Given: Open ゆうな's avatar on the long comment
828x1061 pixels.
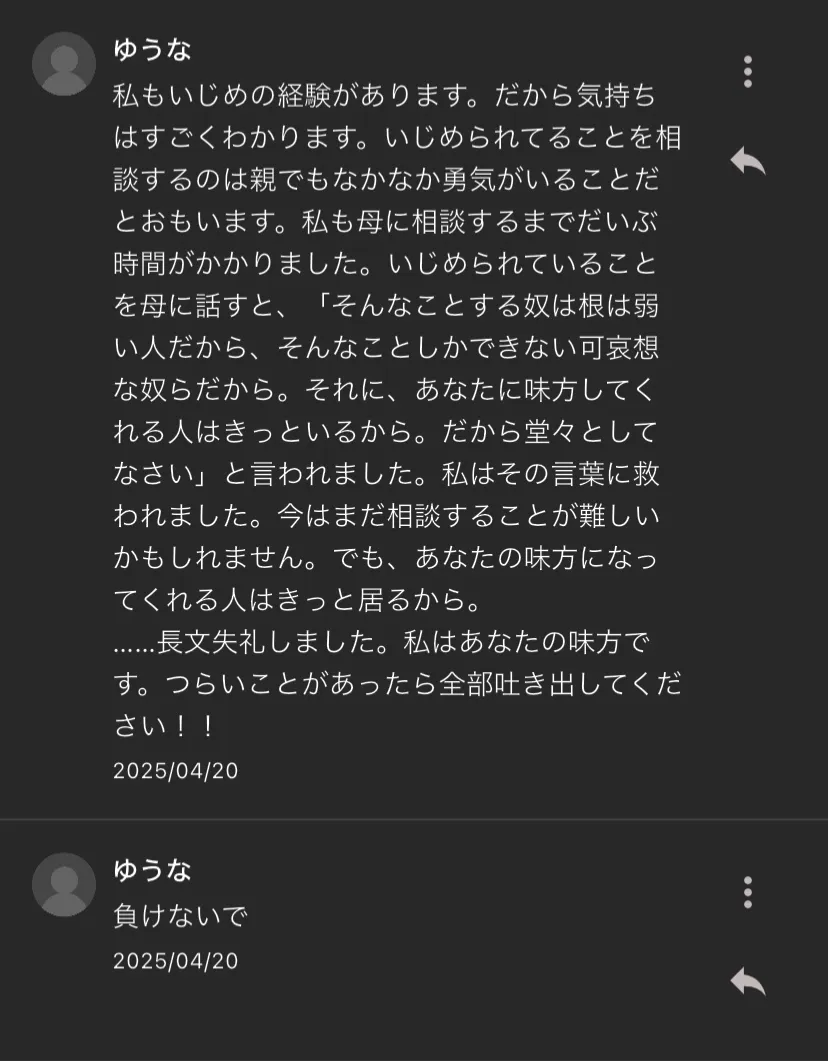Looking at the screenshot, I should tap(64, 64).
